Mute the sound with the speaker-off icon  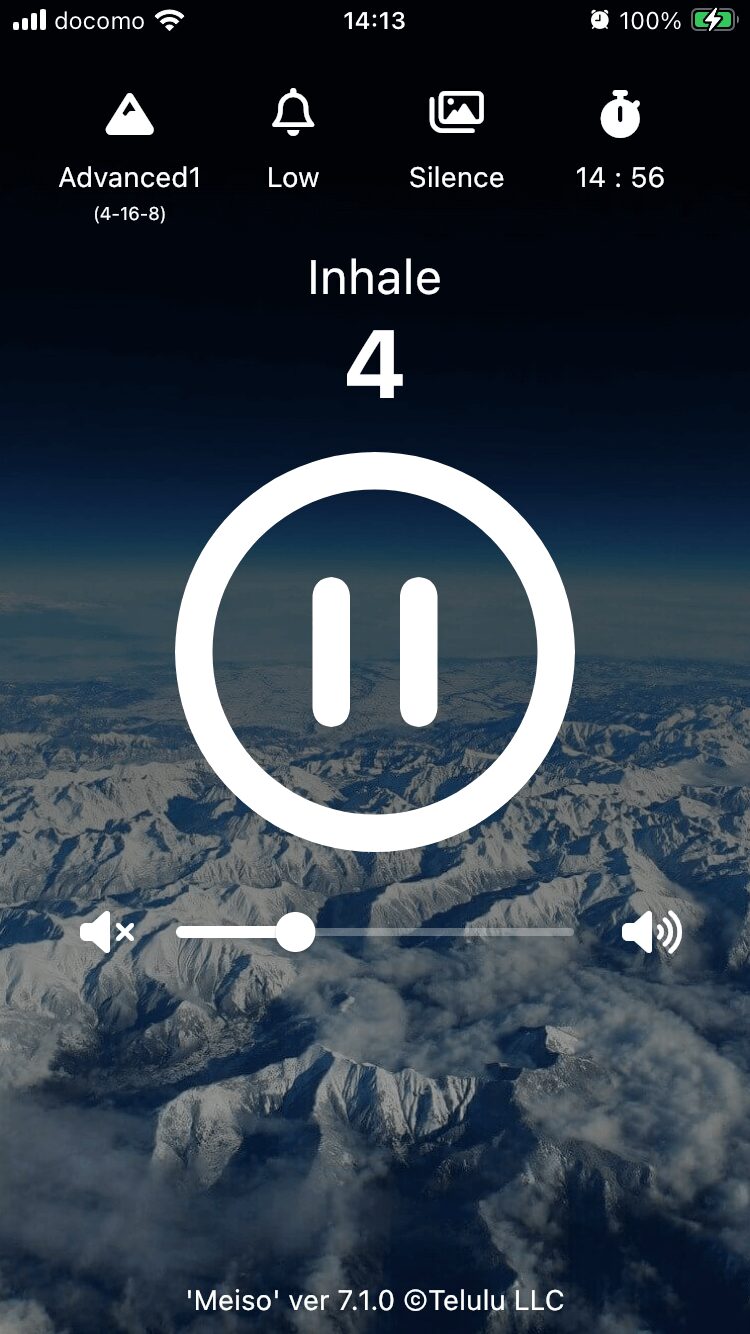pyautogui.click(x=106, y=933)
